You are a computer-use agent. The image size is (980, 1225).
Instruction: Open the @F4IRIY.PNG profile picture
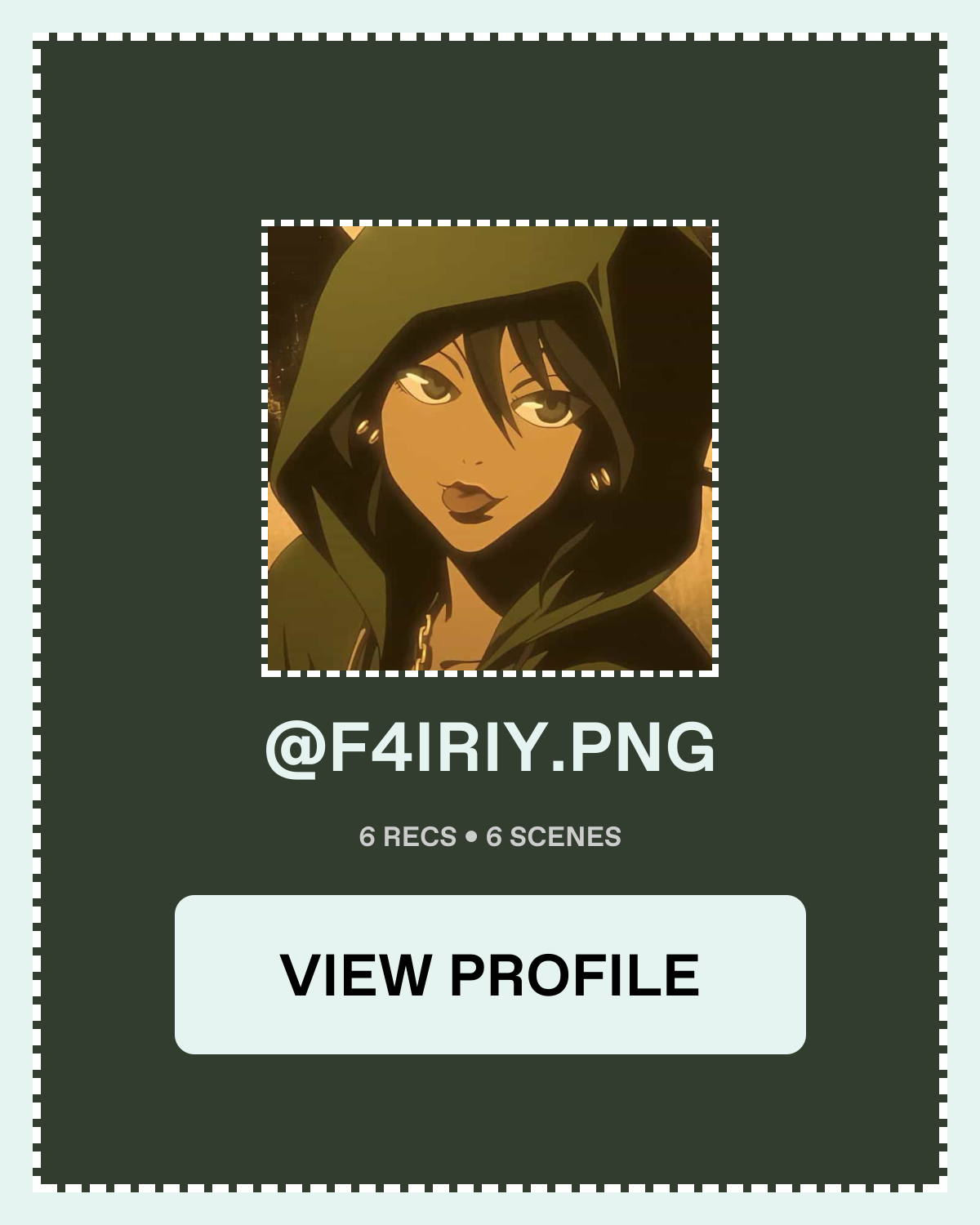tap(490, 448)
